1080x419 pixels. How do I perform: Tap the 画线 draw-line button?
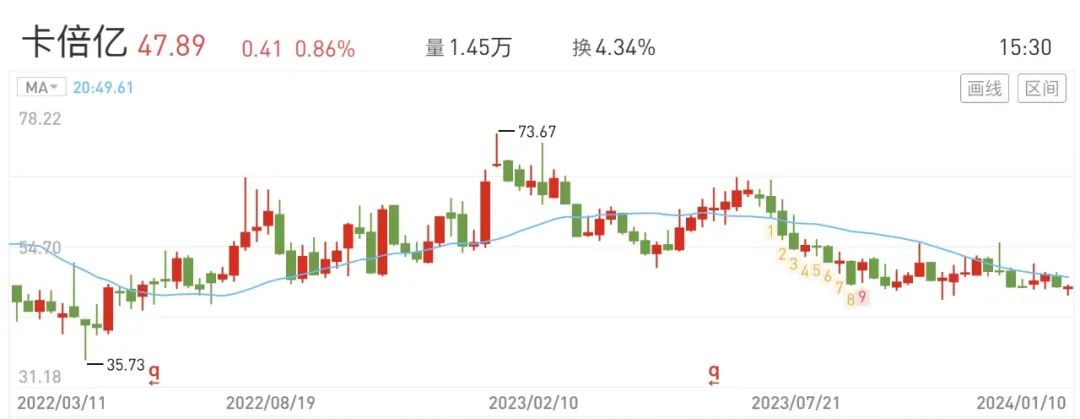(x=984, y=89)
